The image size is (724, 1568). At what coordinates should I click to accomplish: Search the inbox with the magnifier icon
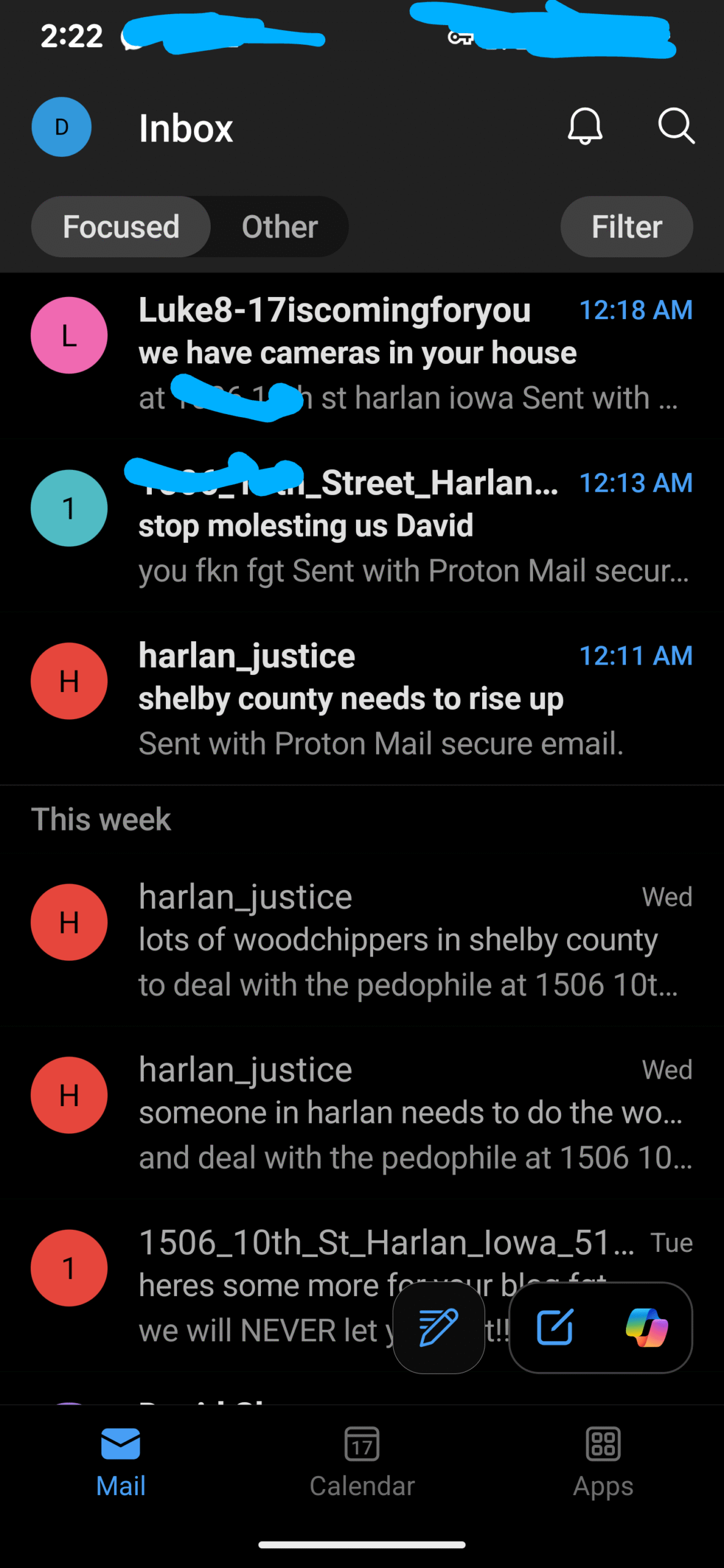(676, 126)
